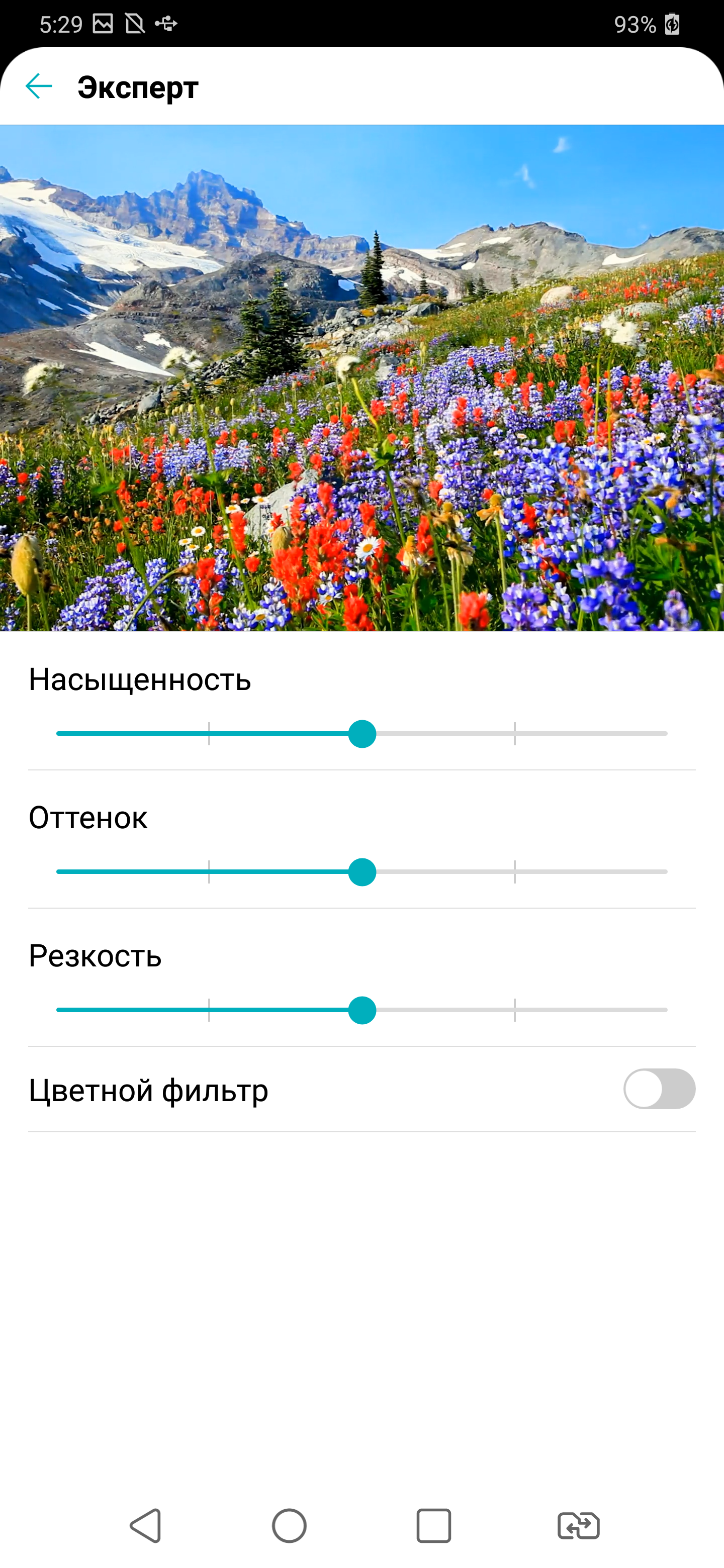724x1568 pixels.
Task: Open recent apps overview
Action: [x=433, y=1525]
